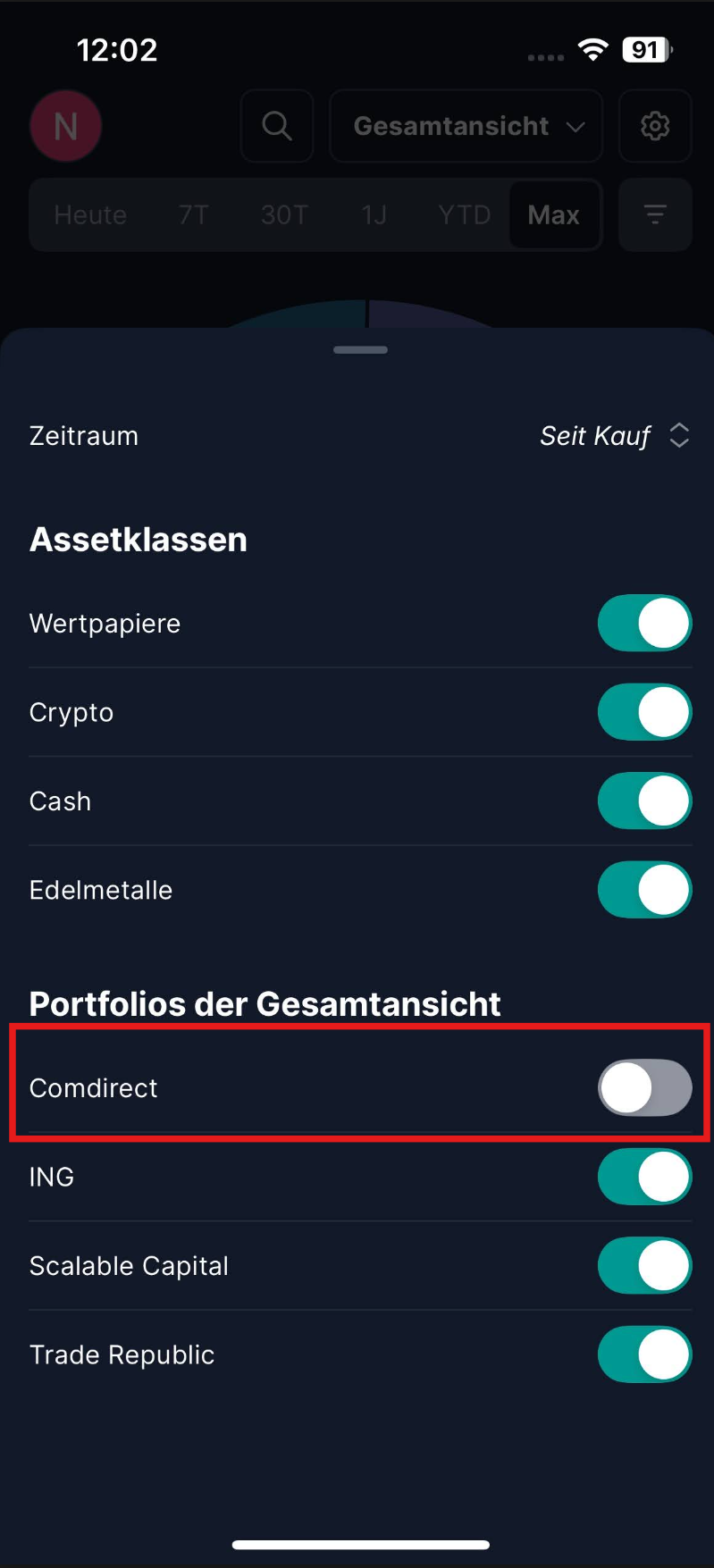This screenshot has height=1568, width=714.
Task: Switch off the Cash asset class
Action: pos(644,801)
